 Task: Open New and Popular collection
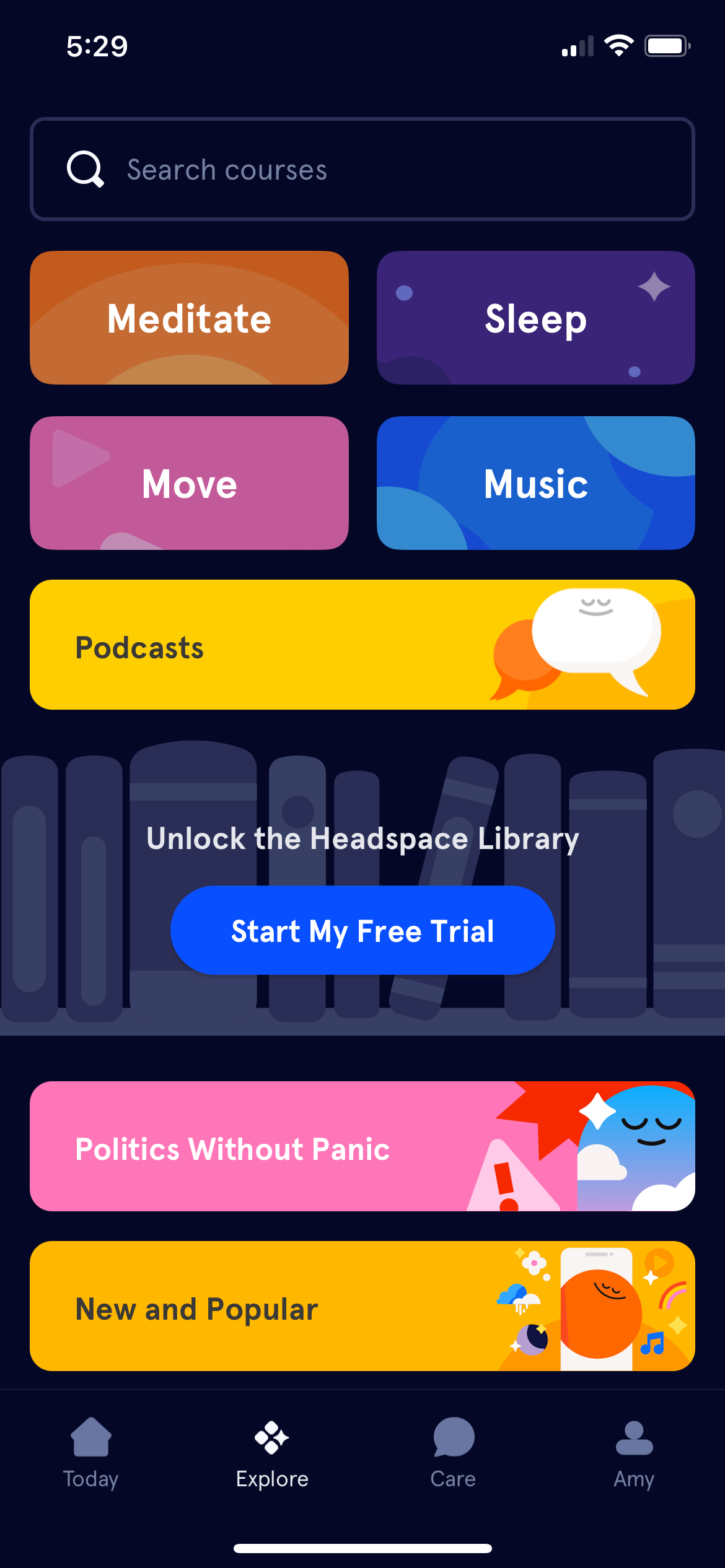point(248,1307)
